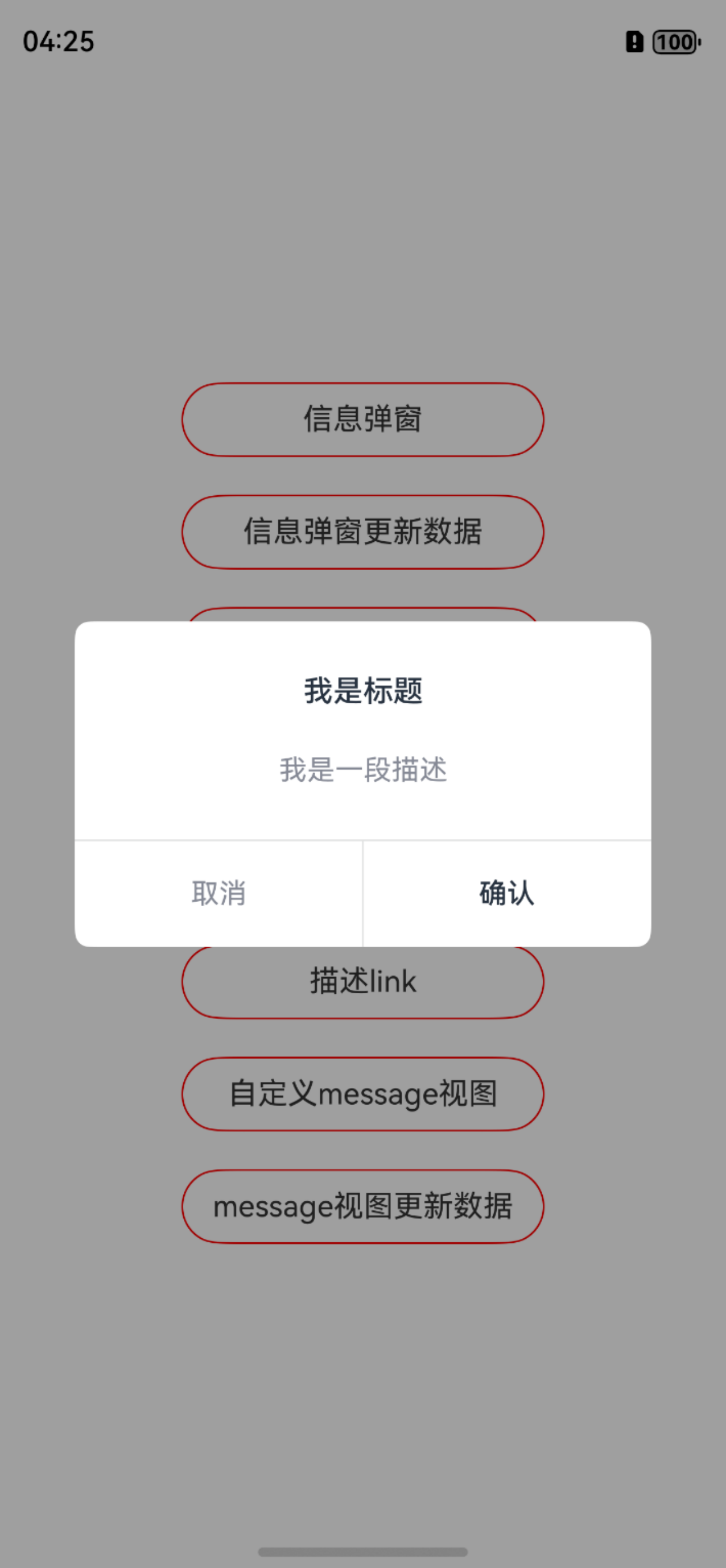Tap the description text 我是一段描述
This screenshot has width=726, height=1568.
[x=362, y=771]
